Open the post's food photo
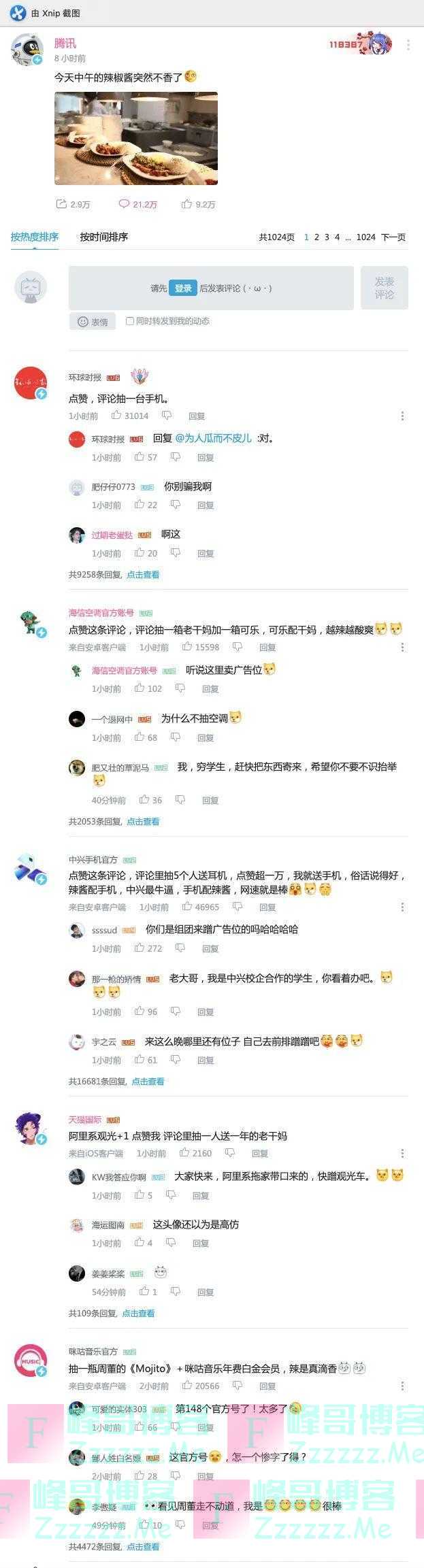424x1568 pixels. pyautogui.click(x=136, y=139)
